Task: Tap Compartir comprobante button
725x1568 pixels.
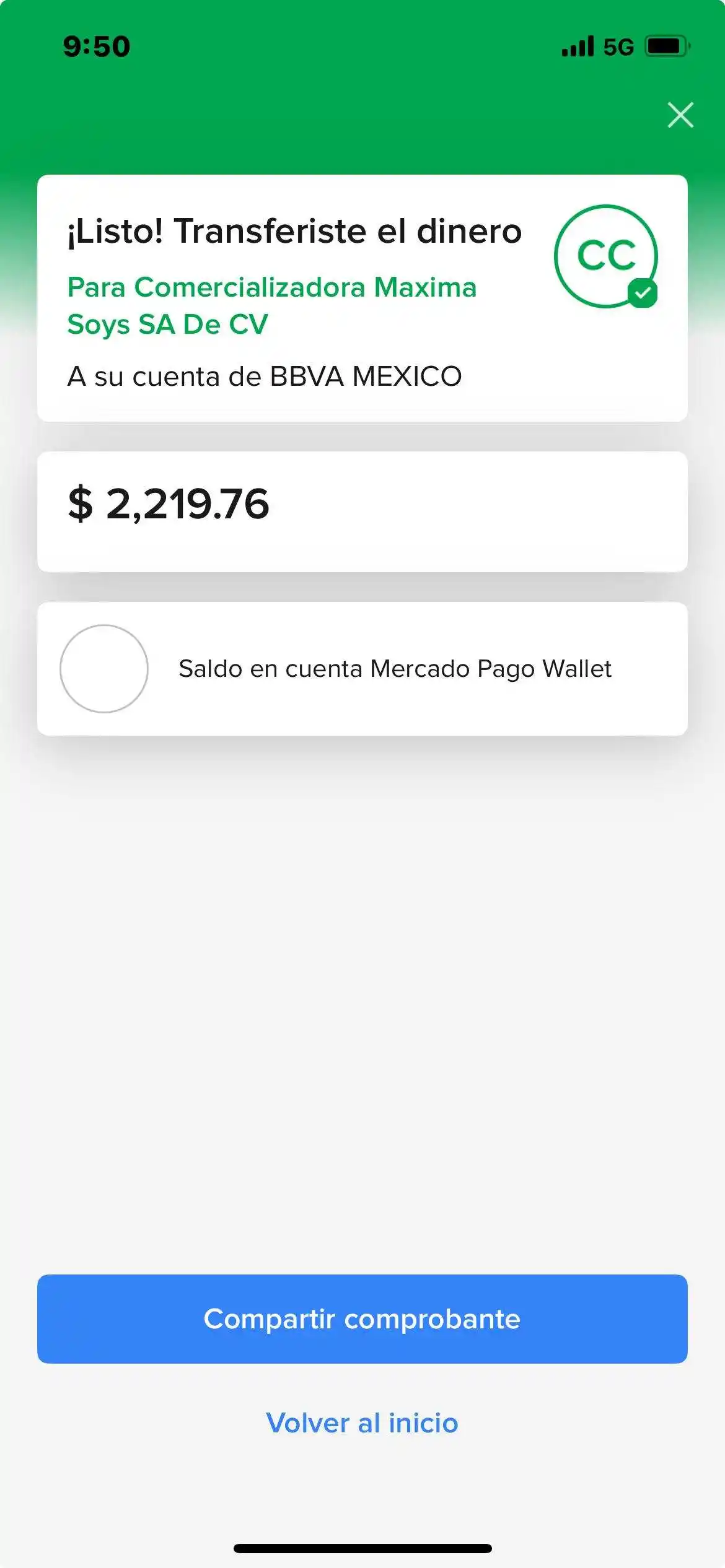Action: click(x=362, y=1318)
